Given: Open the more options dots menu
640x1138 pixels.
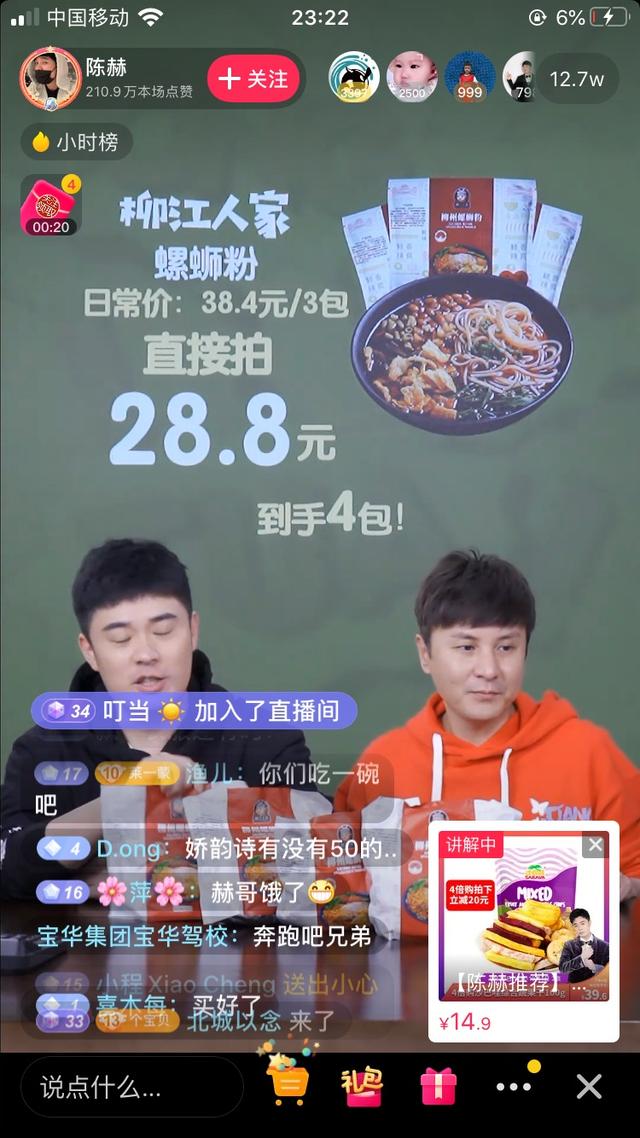Looking at the screenshot, I should pos(514,1086).
